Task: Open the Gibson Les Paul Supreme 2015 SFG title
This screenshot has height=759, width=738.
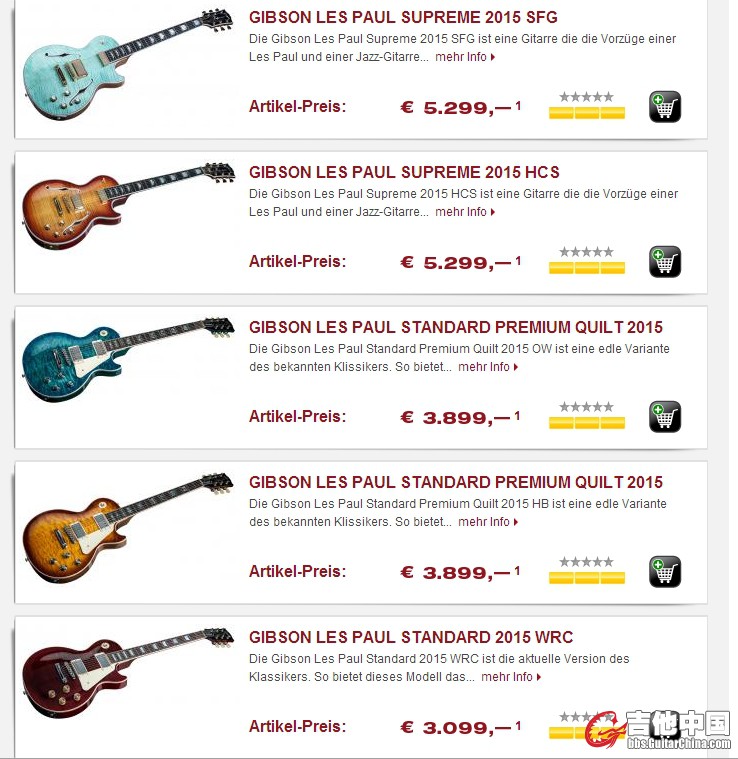Action: (403, 18)
